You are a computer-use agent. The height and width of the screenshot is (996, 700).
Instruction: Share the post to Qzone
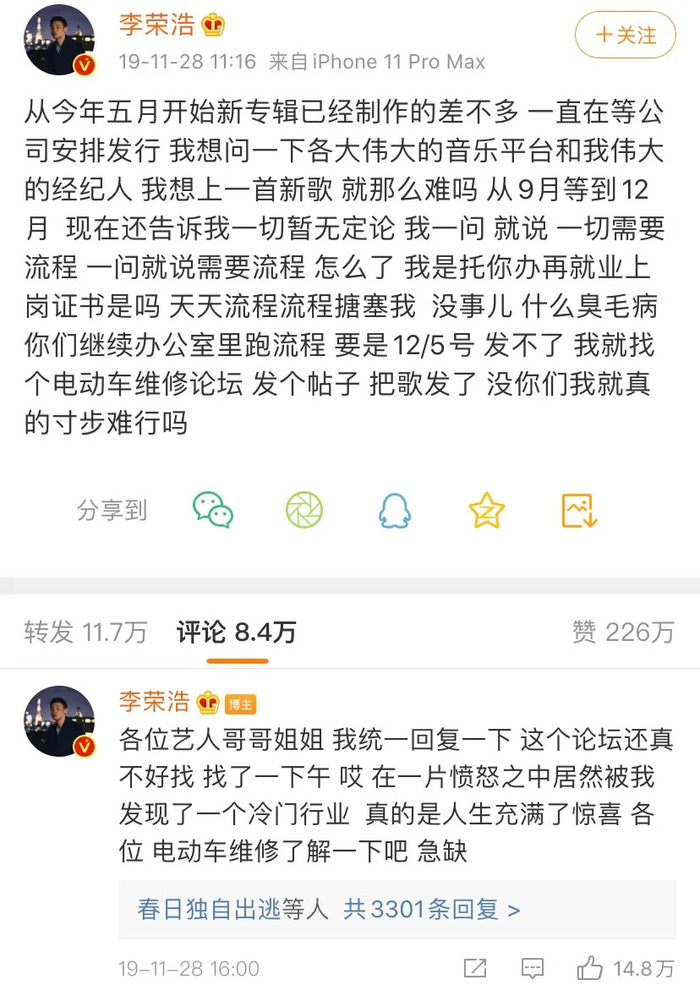[487, 510]
